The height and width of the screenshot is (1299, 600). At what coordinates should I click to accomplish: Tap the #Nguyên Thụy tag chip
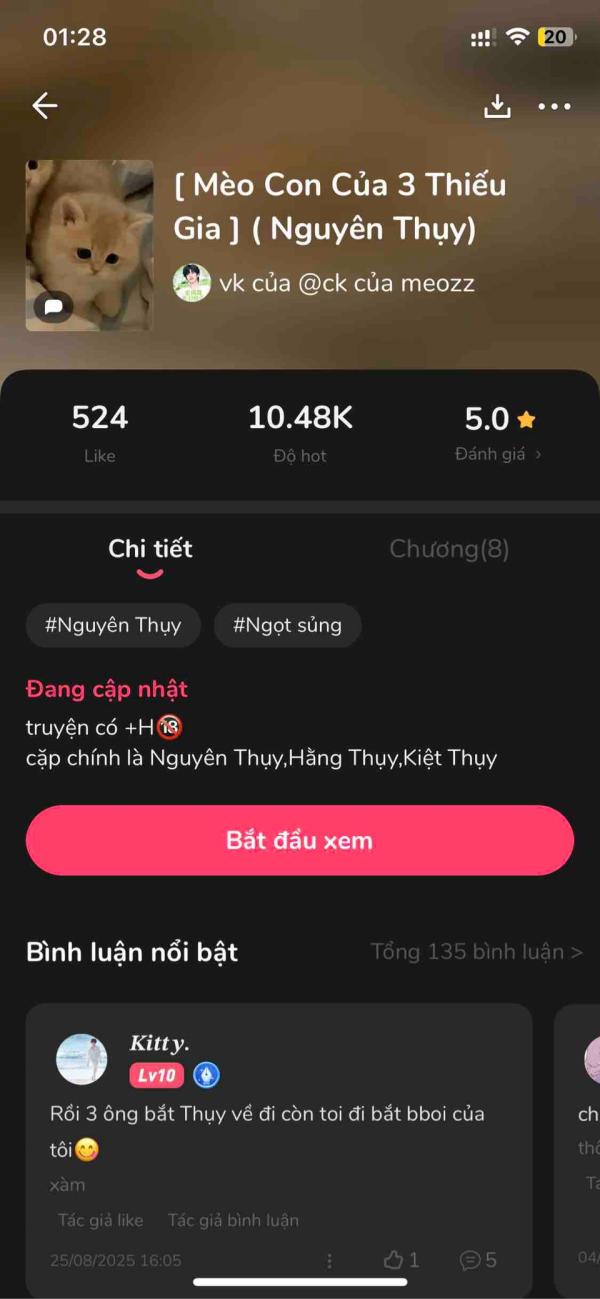pos(113,625)
